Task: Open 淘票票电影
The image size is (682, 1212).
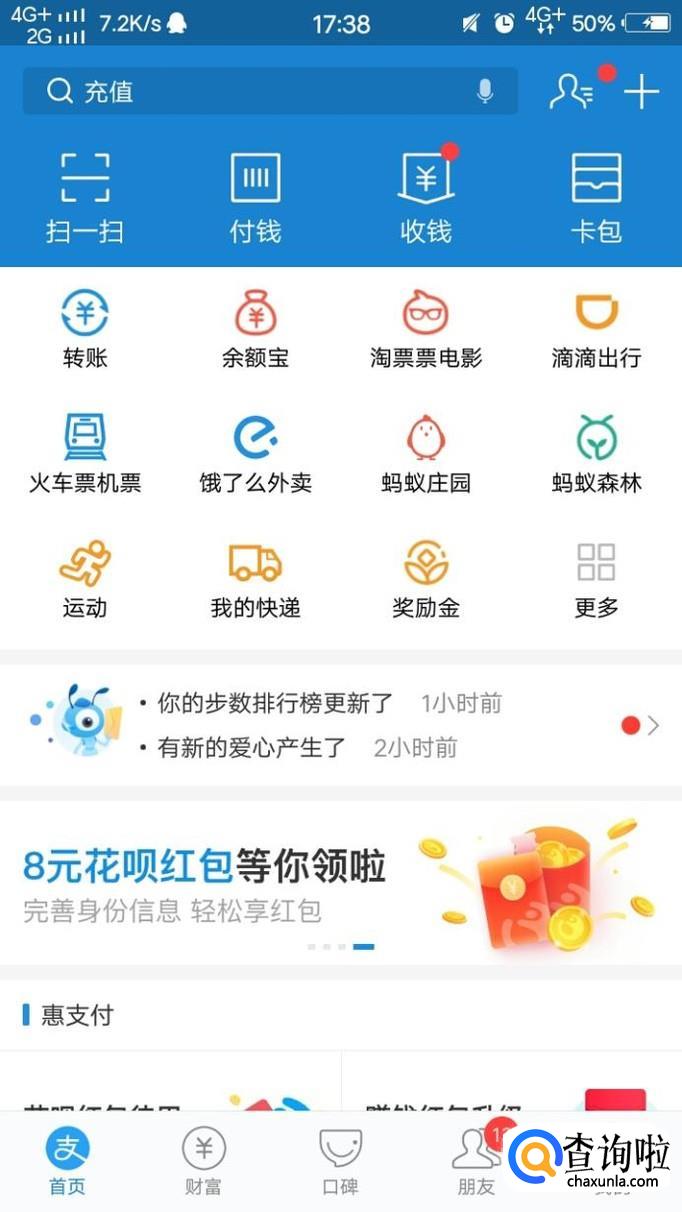Action: pyautogui.click(x=426, y=330)
